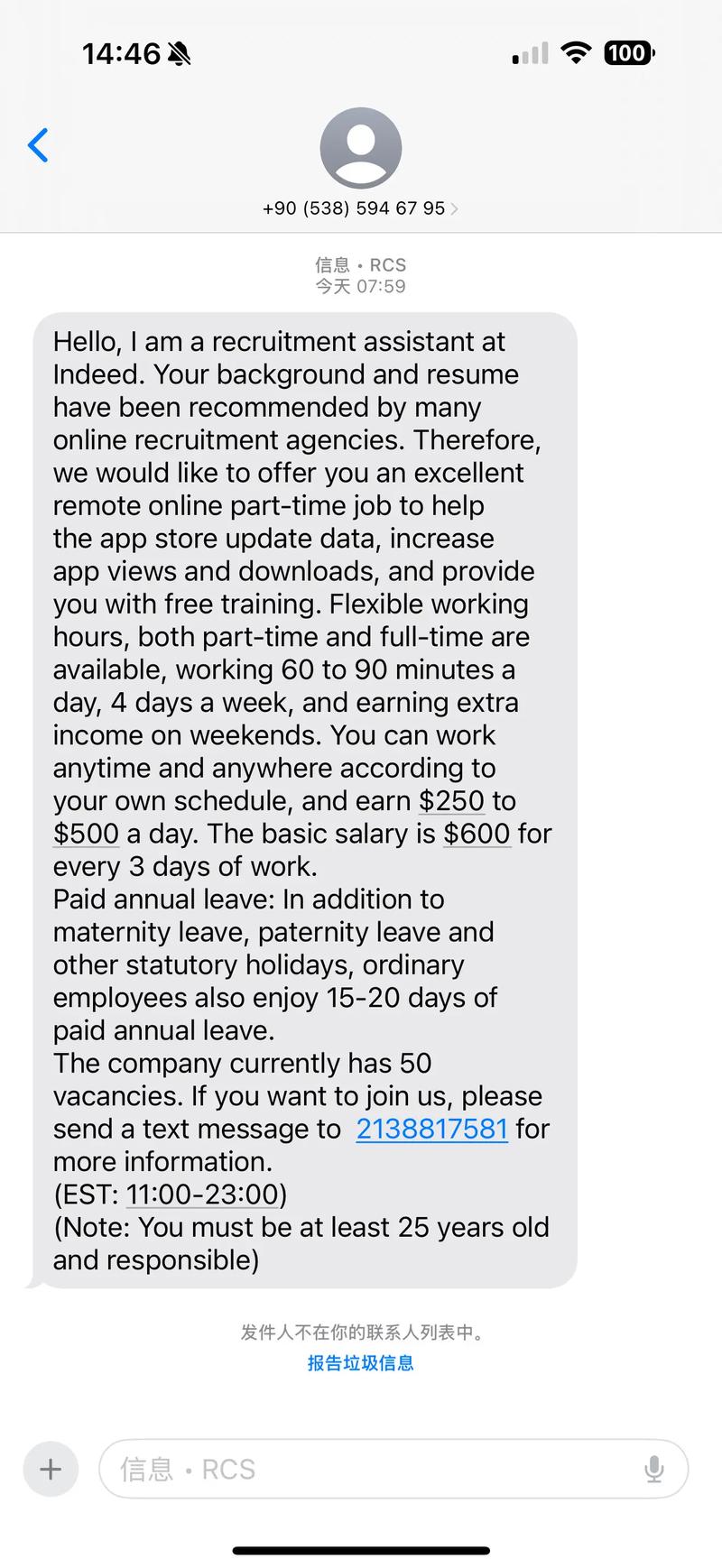The image size is (722, 1568).
Task: Tap the phone number link 2138817581
Action: click(432, 1129)
